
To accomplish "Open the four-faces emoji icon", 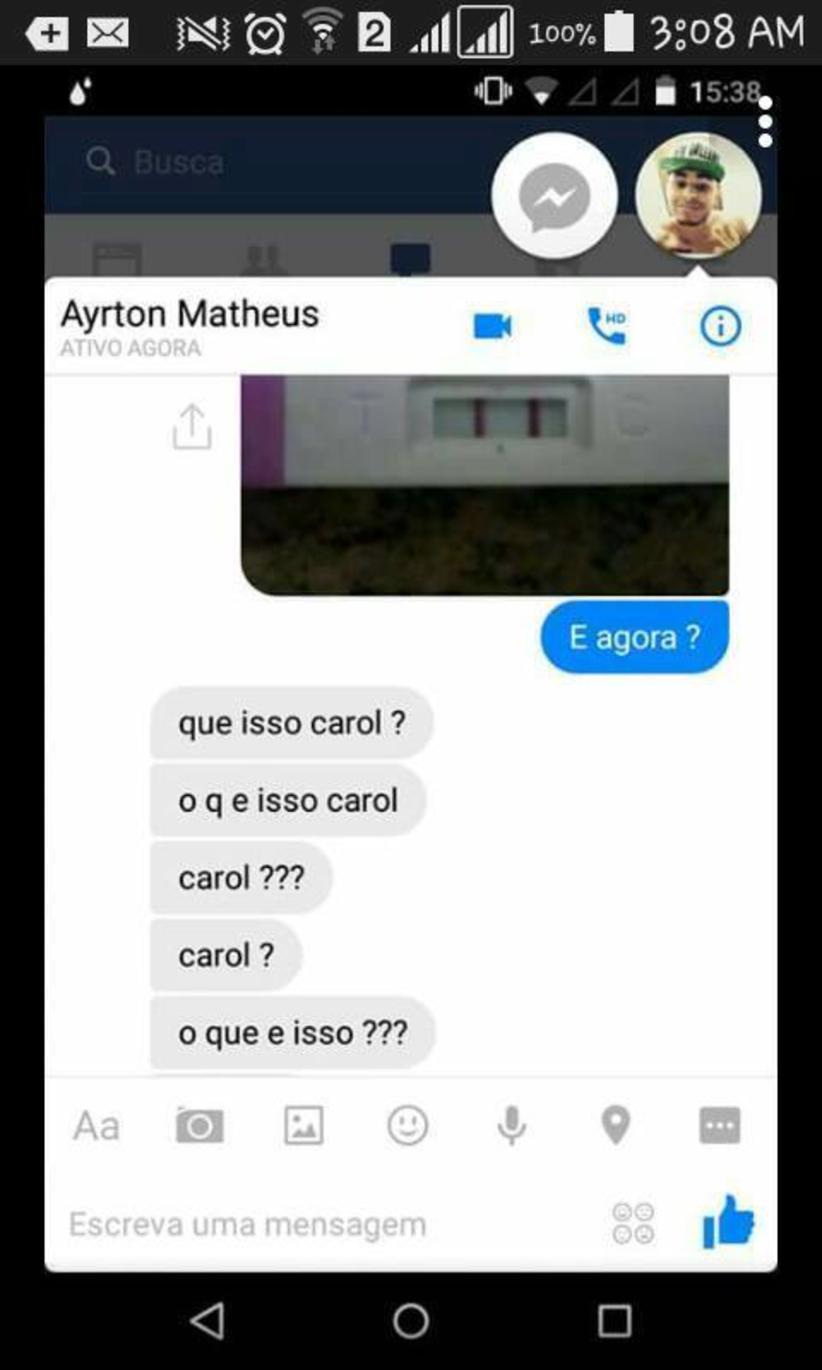I will pyautogui.click(x=633, y=1224).
